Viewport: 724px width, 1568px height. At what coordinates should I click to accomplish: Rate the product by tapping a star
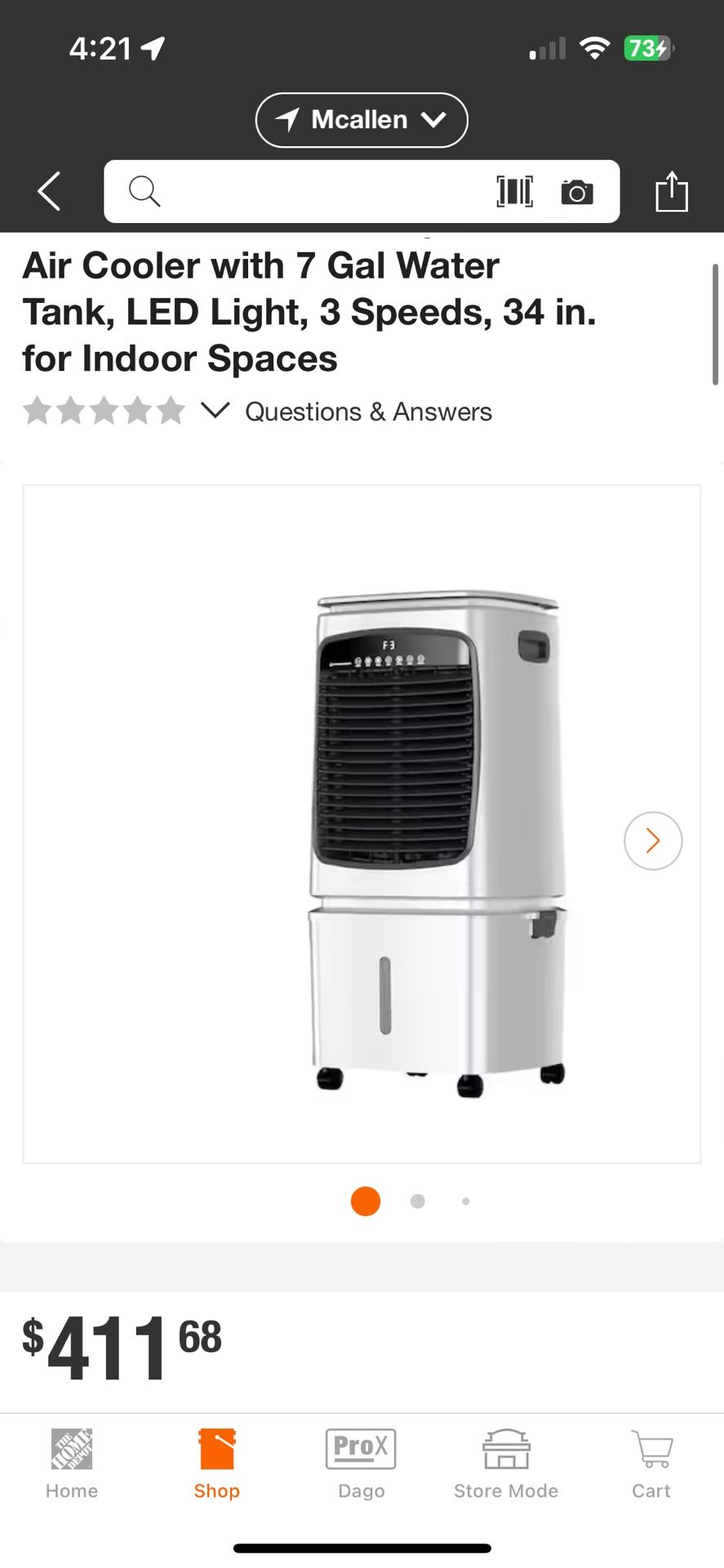coord(104,411)
